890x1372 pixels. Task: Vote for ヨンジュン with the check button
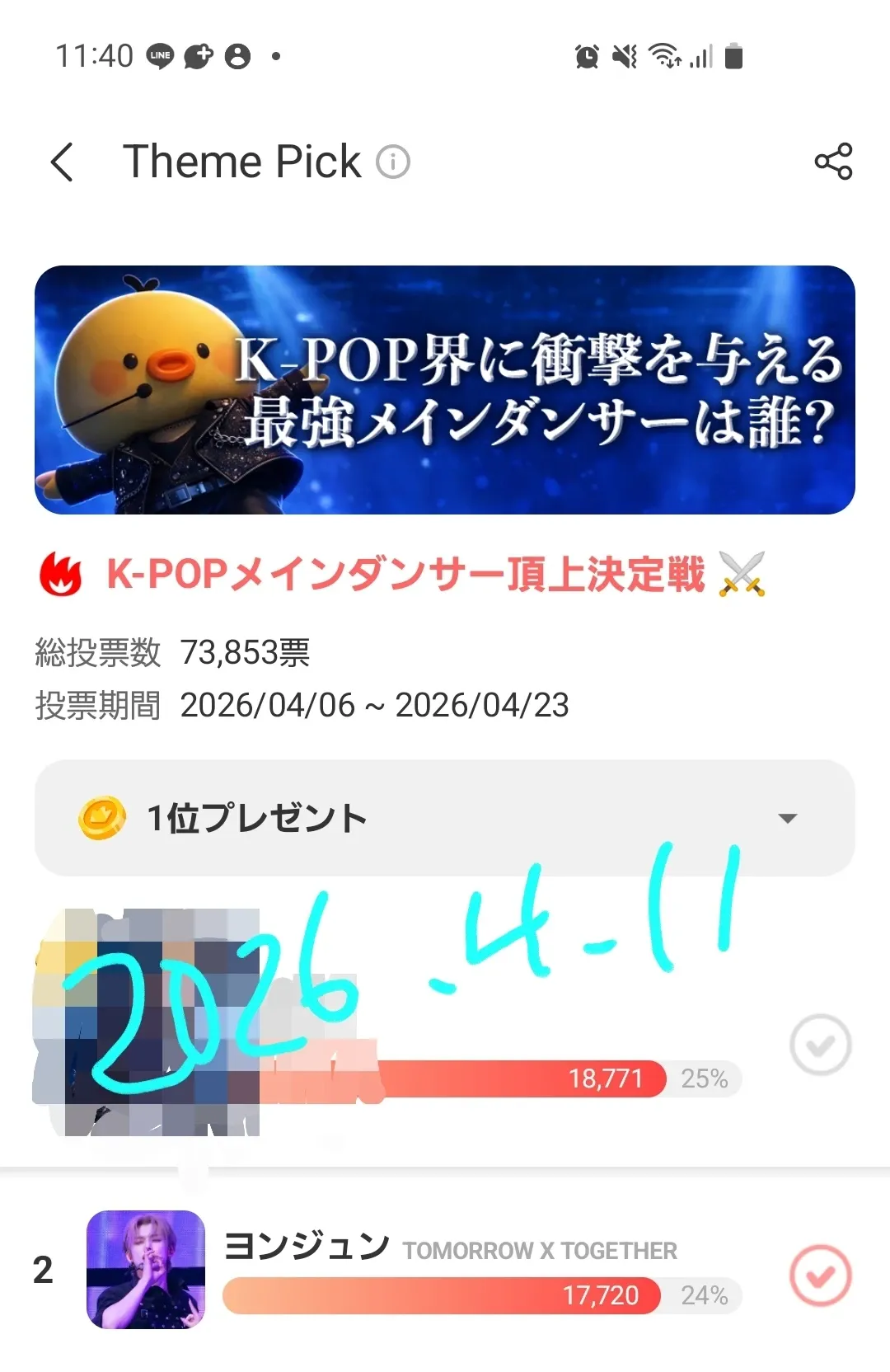(x=820, y=1275)
